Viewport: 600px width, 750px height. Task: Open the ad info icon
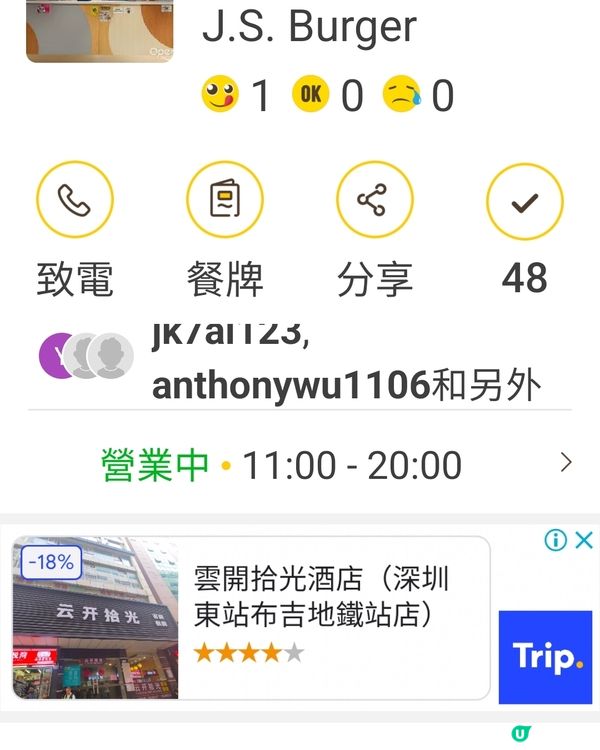click(x=556, y=541)
